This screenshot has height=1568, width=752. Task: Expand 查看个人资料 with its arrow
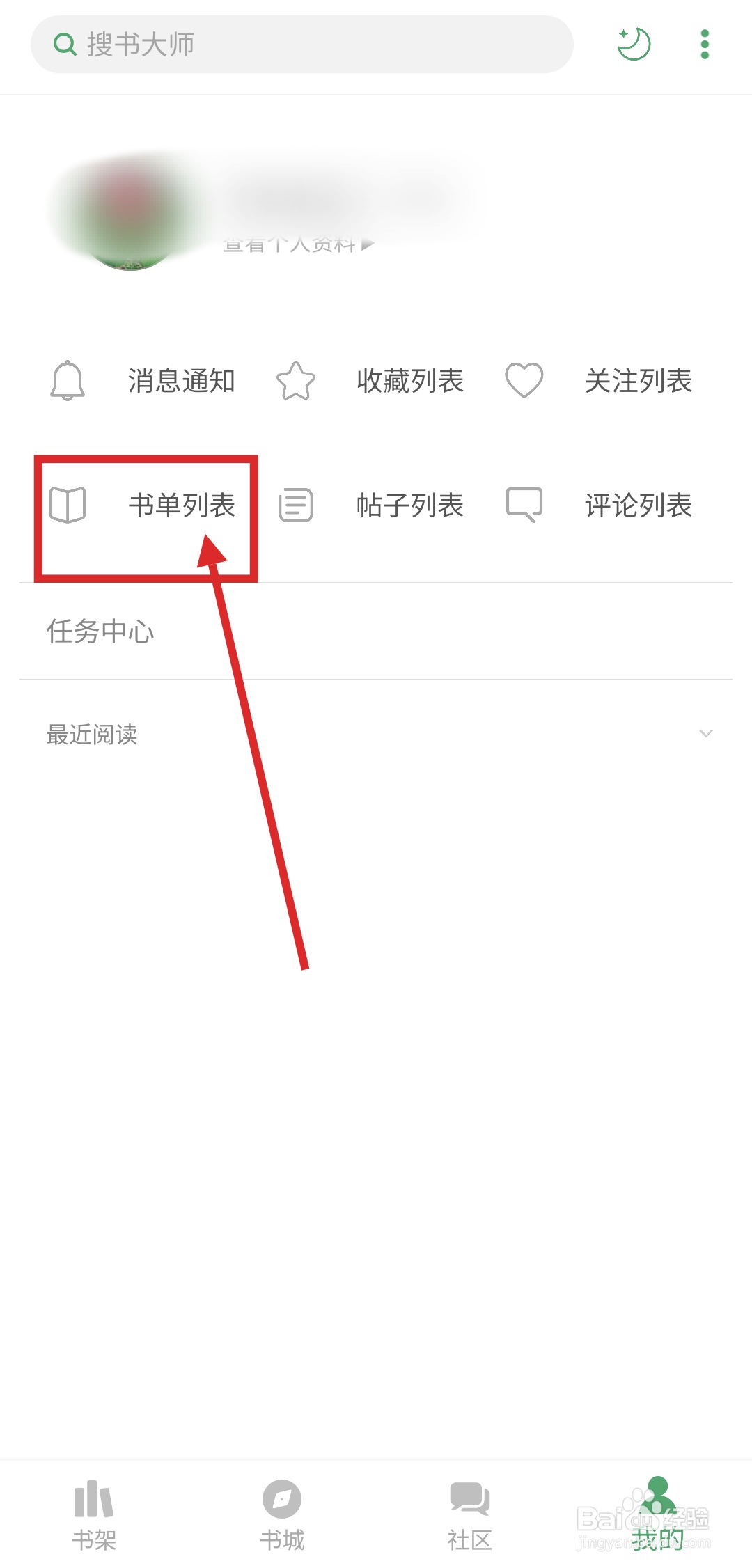click(x=295, y=244)
